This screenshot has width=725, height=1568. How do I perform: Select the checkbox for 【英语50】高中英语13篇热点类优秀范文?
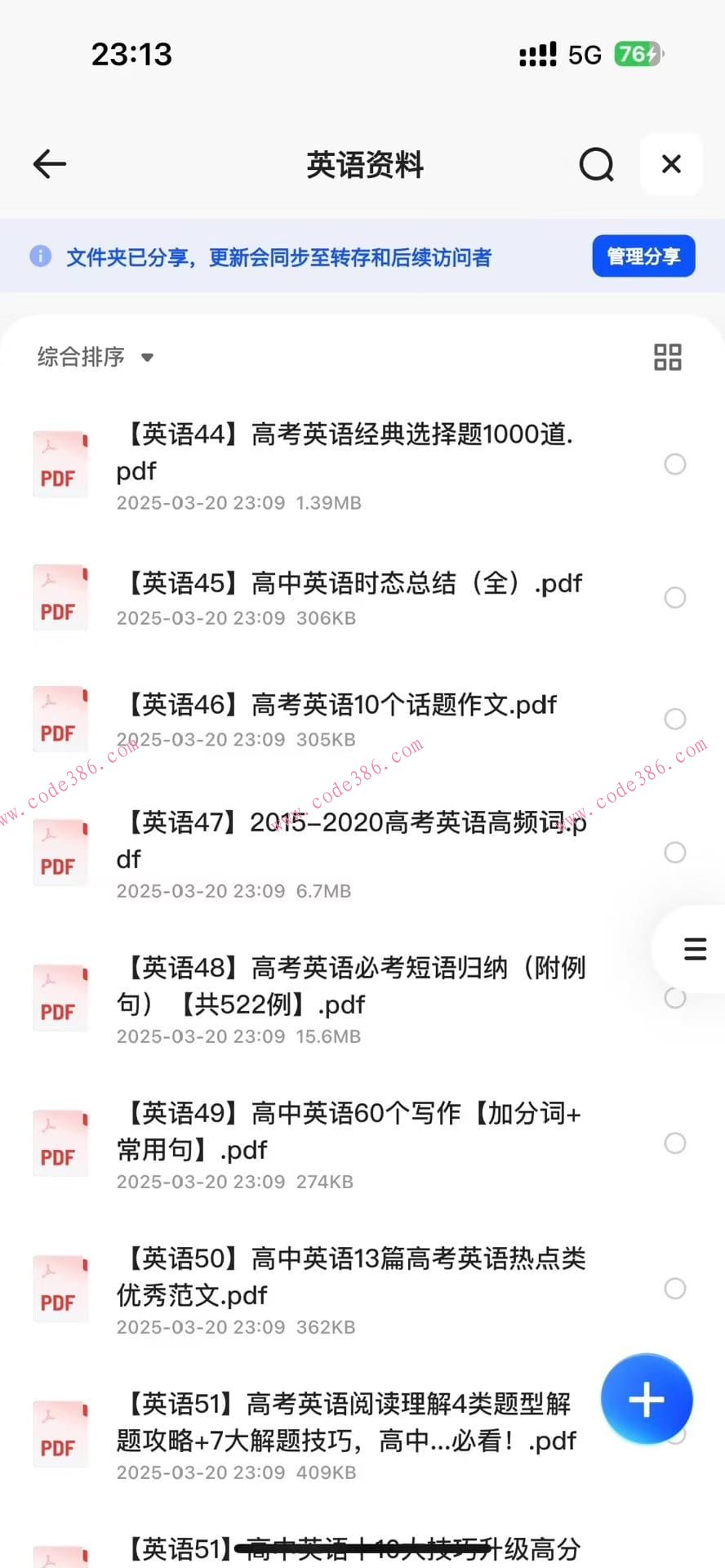pos(675,1288)
